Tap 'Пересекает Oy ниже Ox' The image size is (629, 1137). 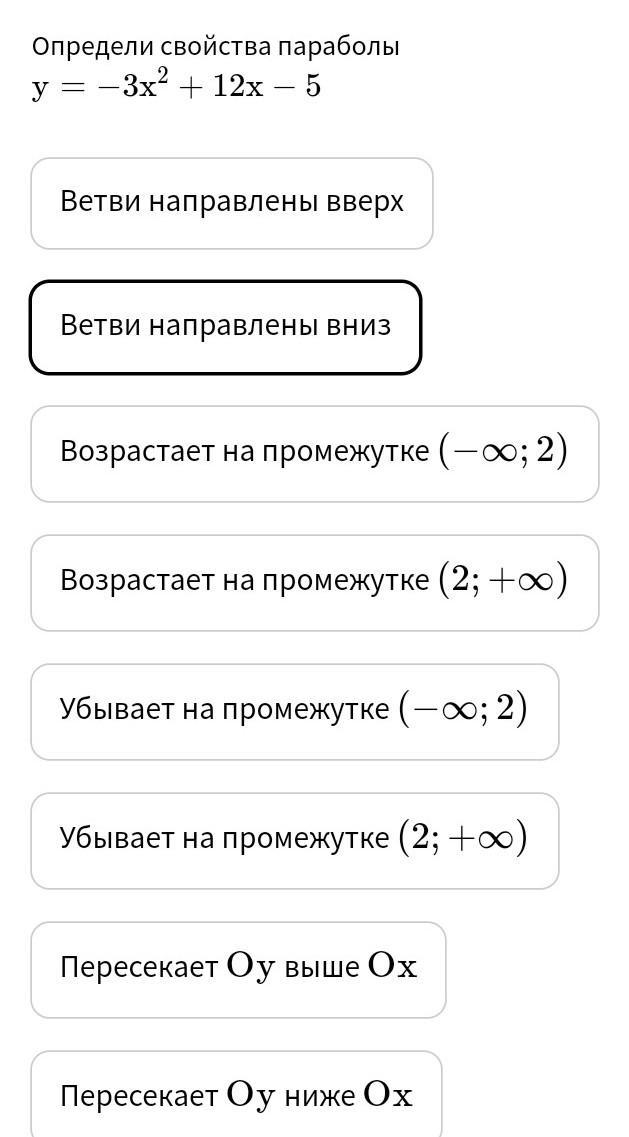click(x=237, y=1094)
